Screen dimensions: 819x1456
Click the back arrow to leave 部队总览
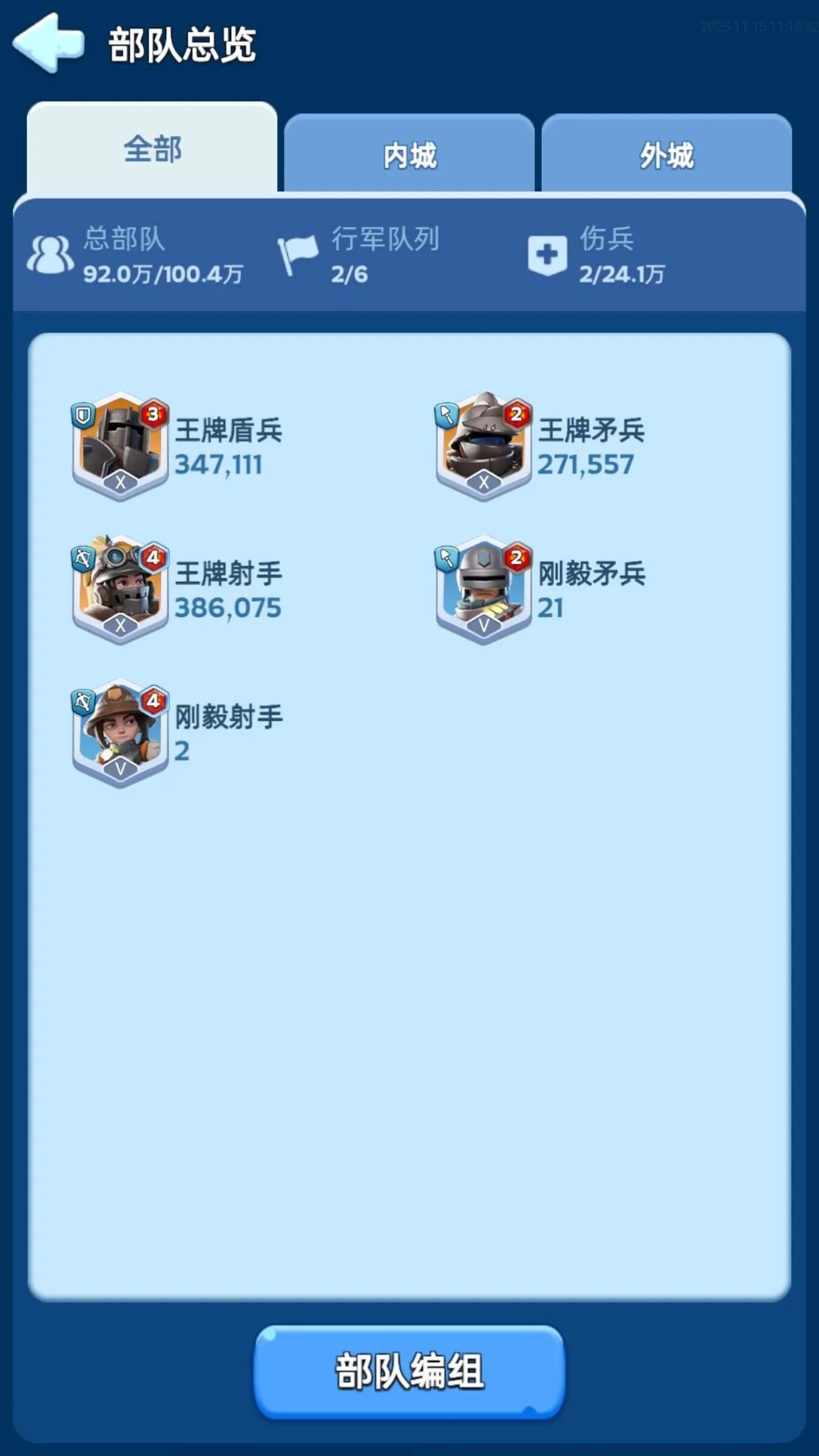click(x=49, y=44)
